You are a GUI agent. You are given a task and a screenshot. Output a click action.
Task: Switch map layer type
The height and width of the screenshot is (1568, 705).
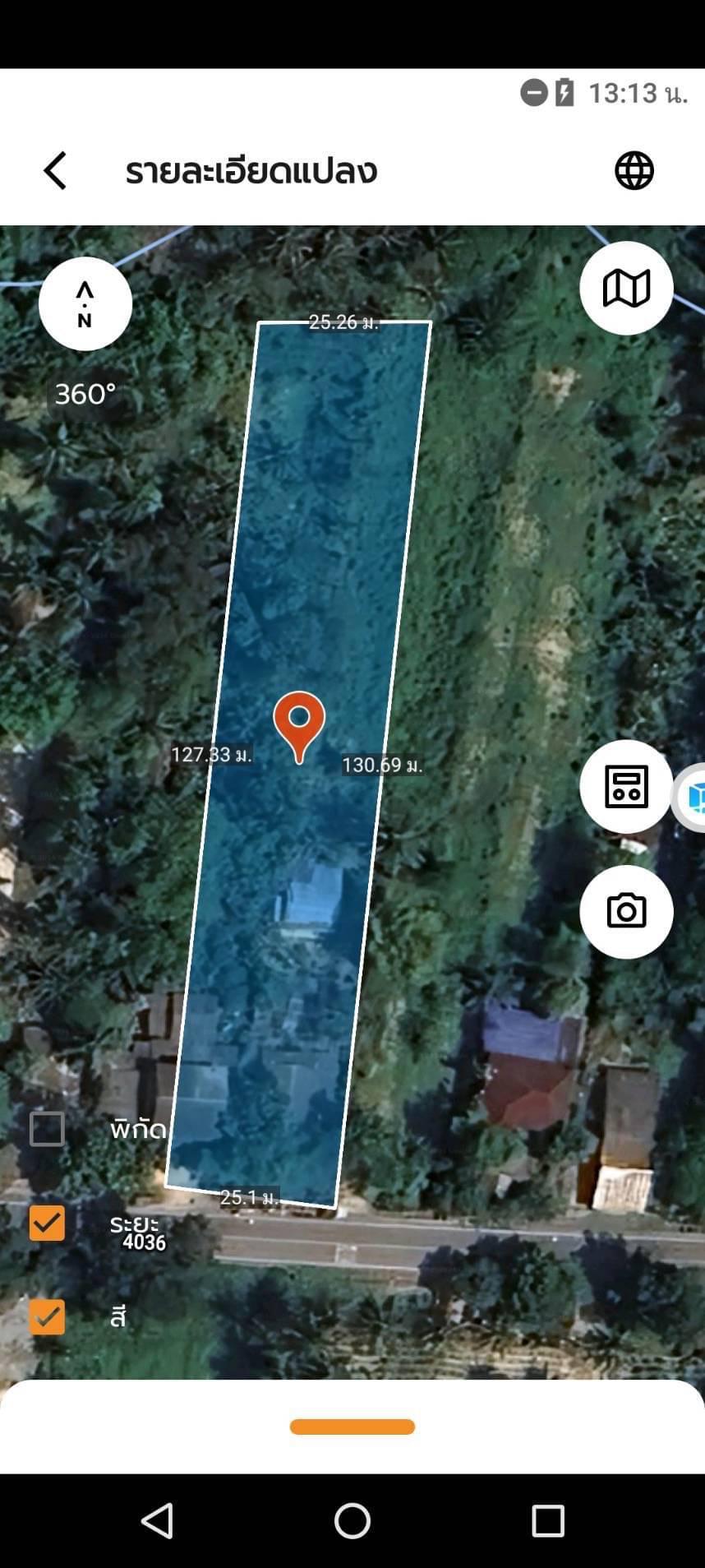[x=626, y=288]
